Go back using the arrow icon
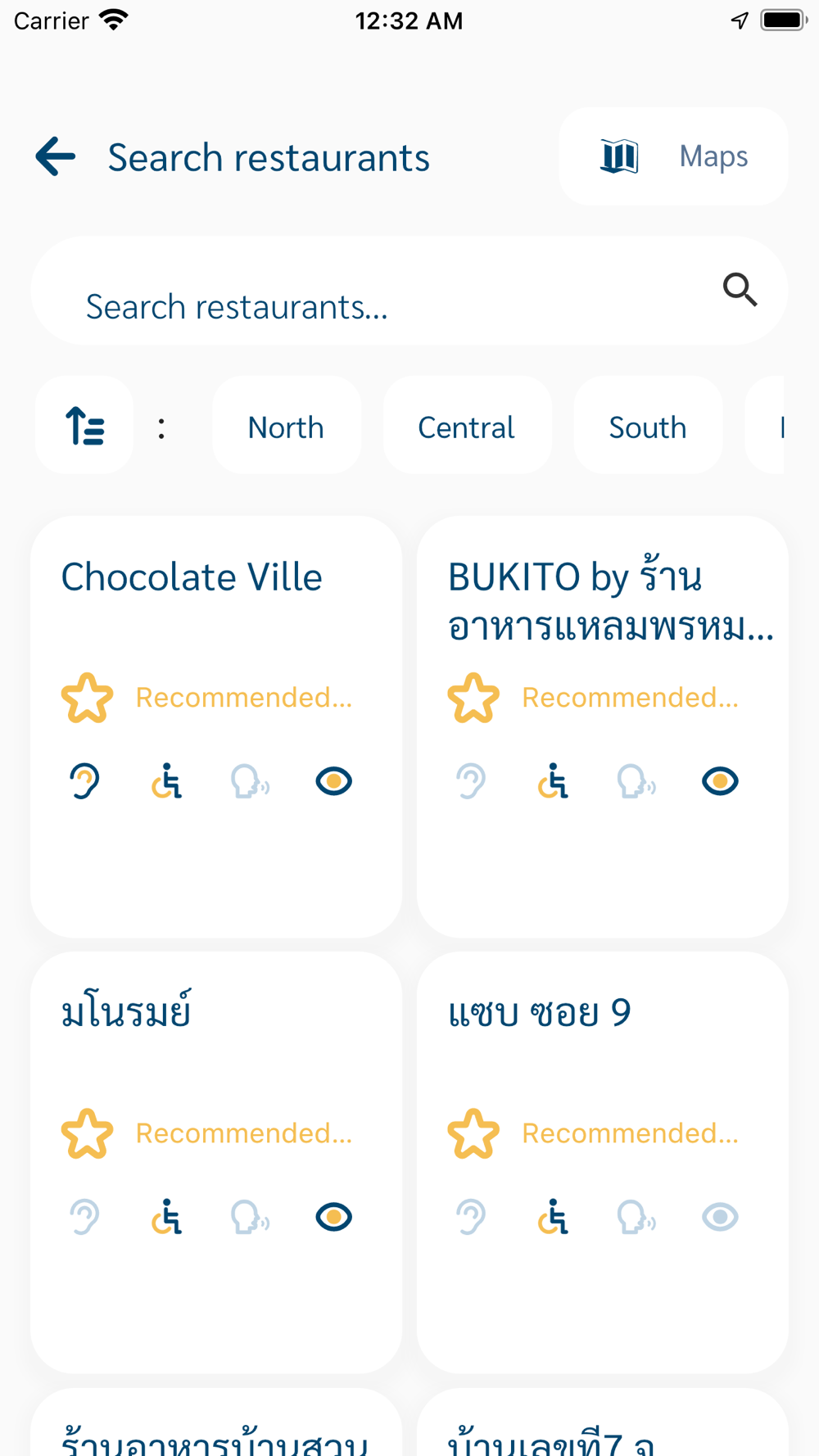The height and width of the screenshot is (1456, 819). click(56, 156)
